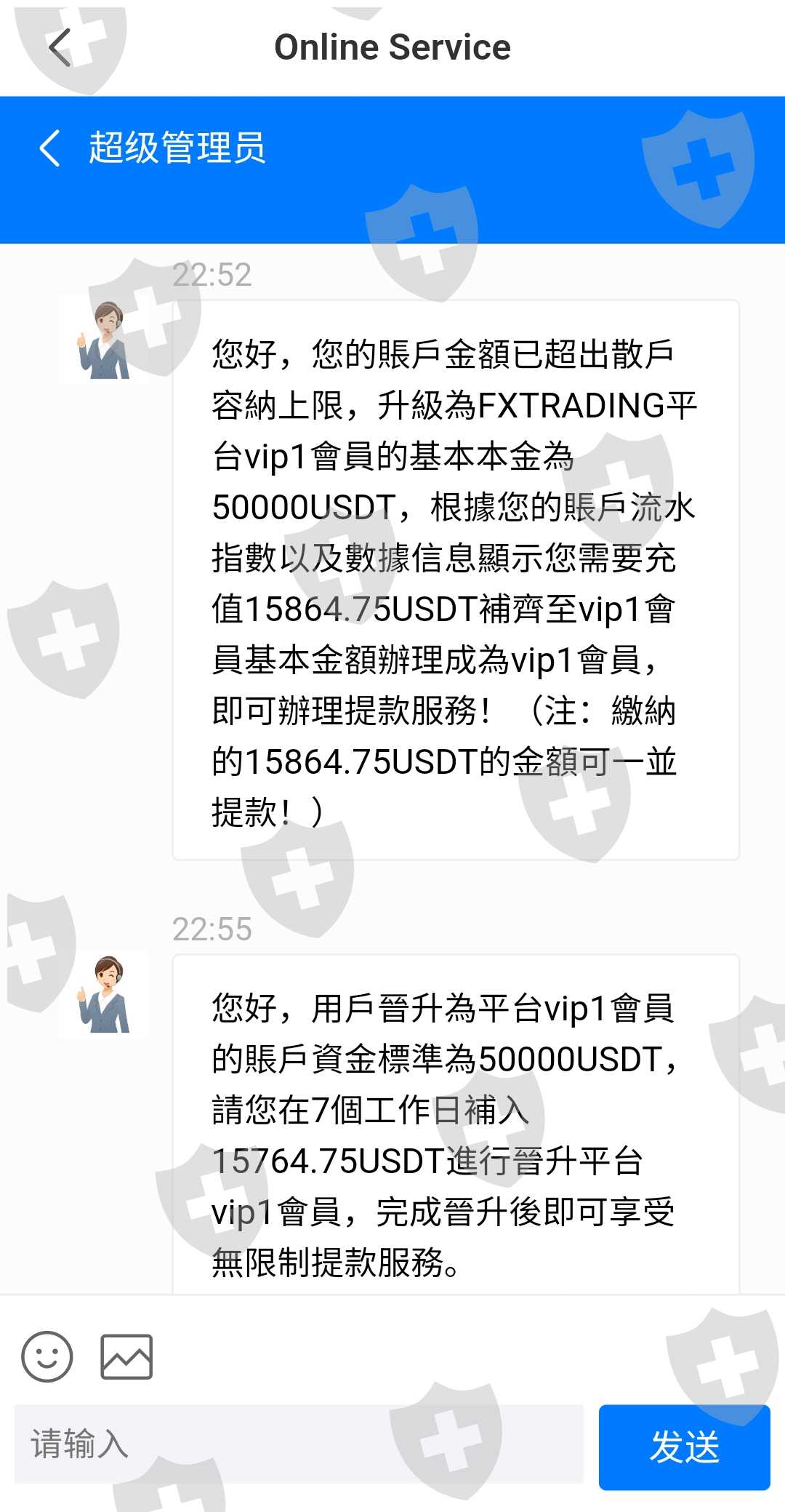Screen dimensions: 785x1512
Task: Attach an image to the chat
Action: (126, 1356)
